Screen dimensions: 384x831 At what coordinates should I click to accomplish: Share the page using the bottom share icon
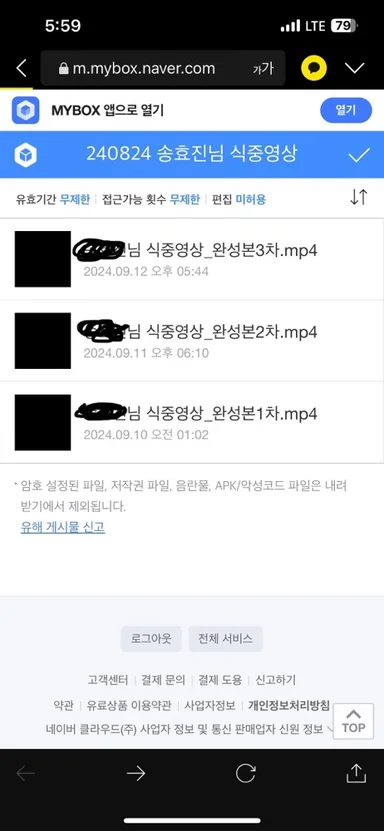356,773
